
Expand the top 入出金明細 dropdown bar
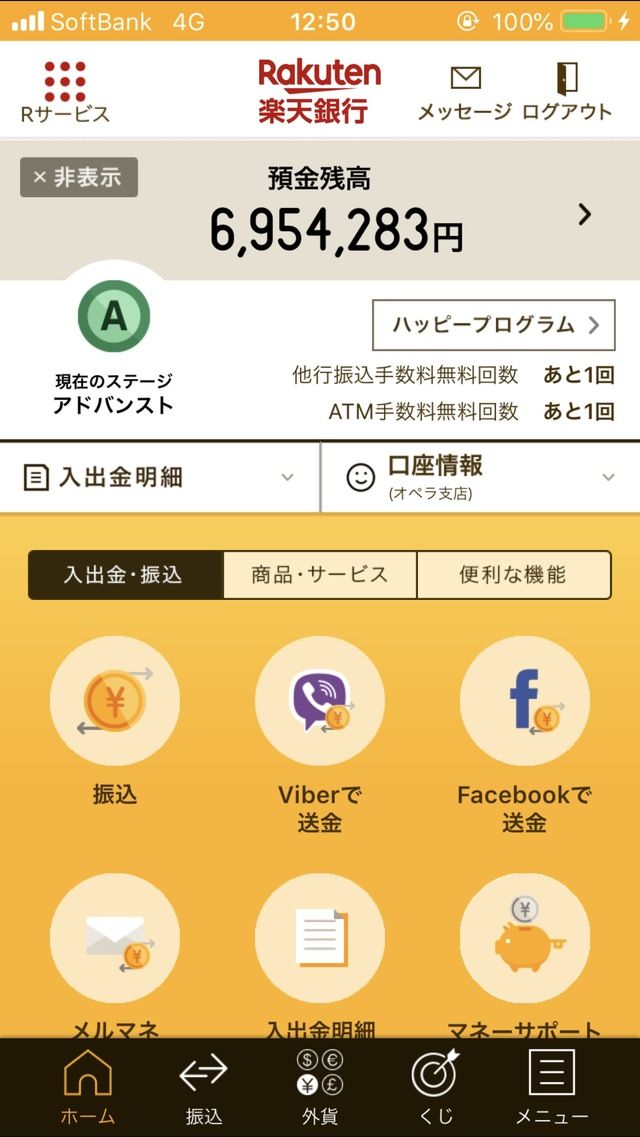[x=159, y=477]
